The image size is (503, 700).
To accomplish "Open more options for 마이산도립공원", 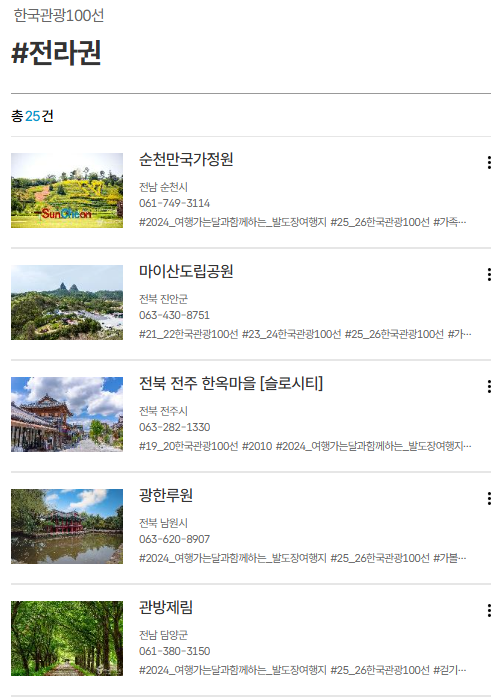I will [489, 275].
